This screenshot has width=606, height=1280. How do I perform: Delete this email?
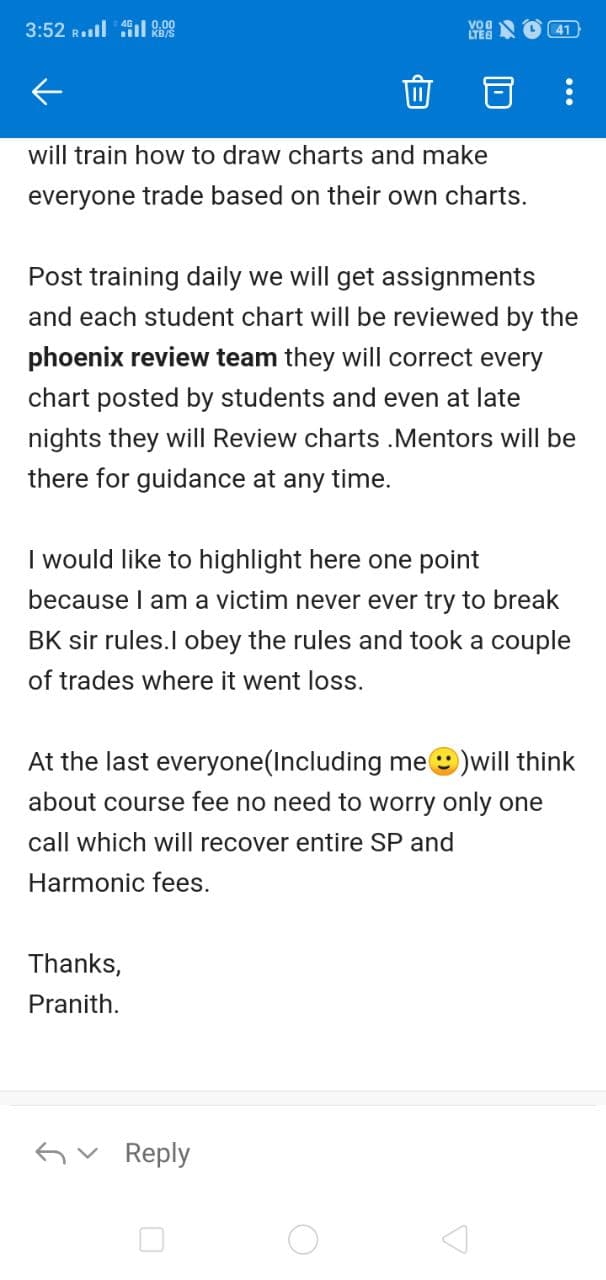click(x=416, y=93)
